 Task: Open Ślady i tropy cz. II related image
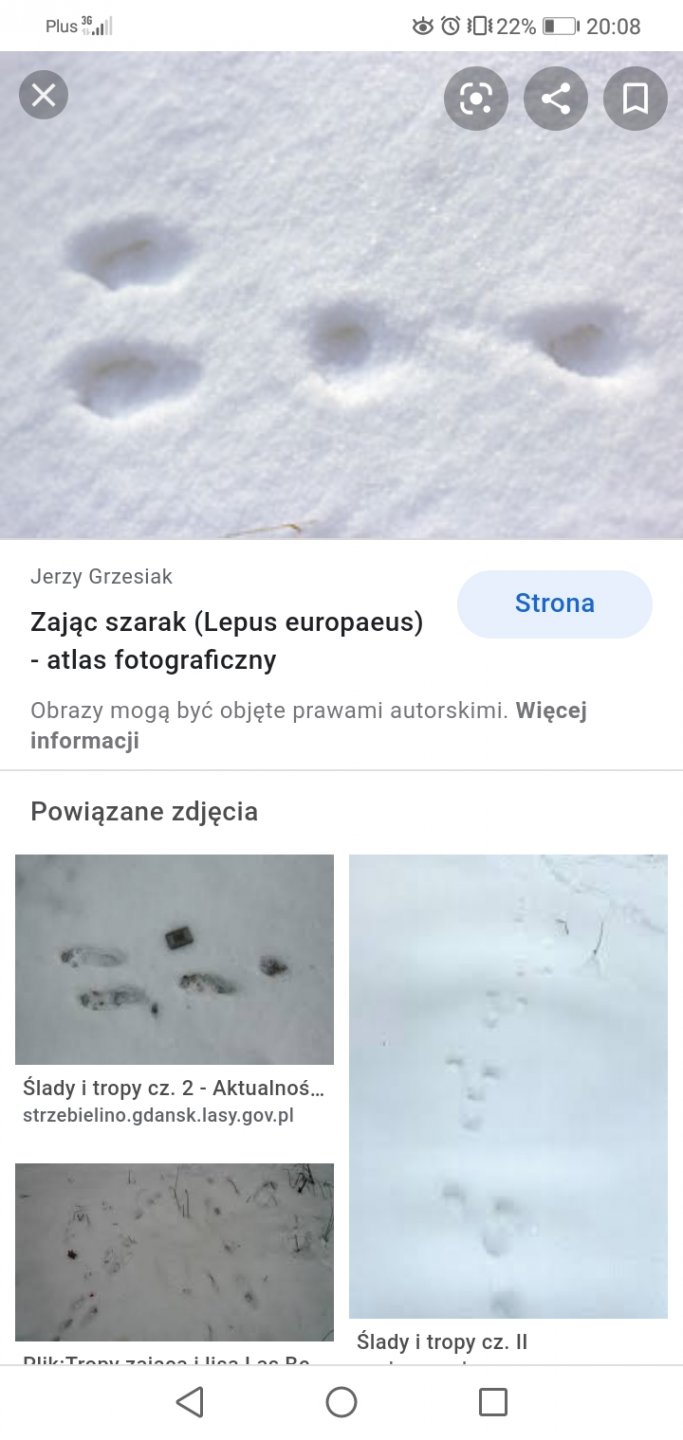point(508,1085)
